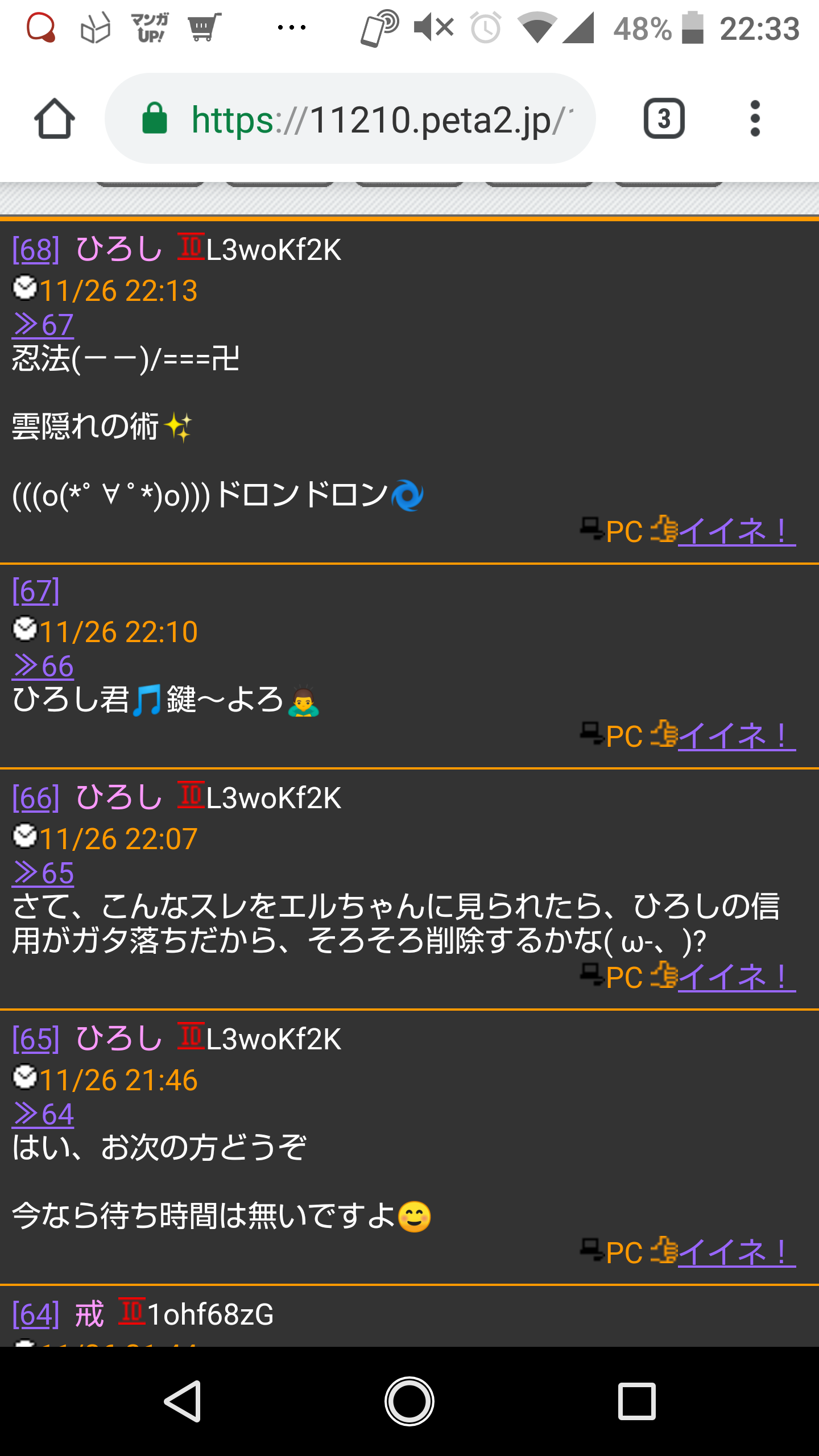Follow the reply link ≫67
This screenshot has height=1456, width=819.
43,325
